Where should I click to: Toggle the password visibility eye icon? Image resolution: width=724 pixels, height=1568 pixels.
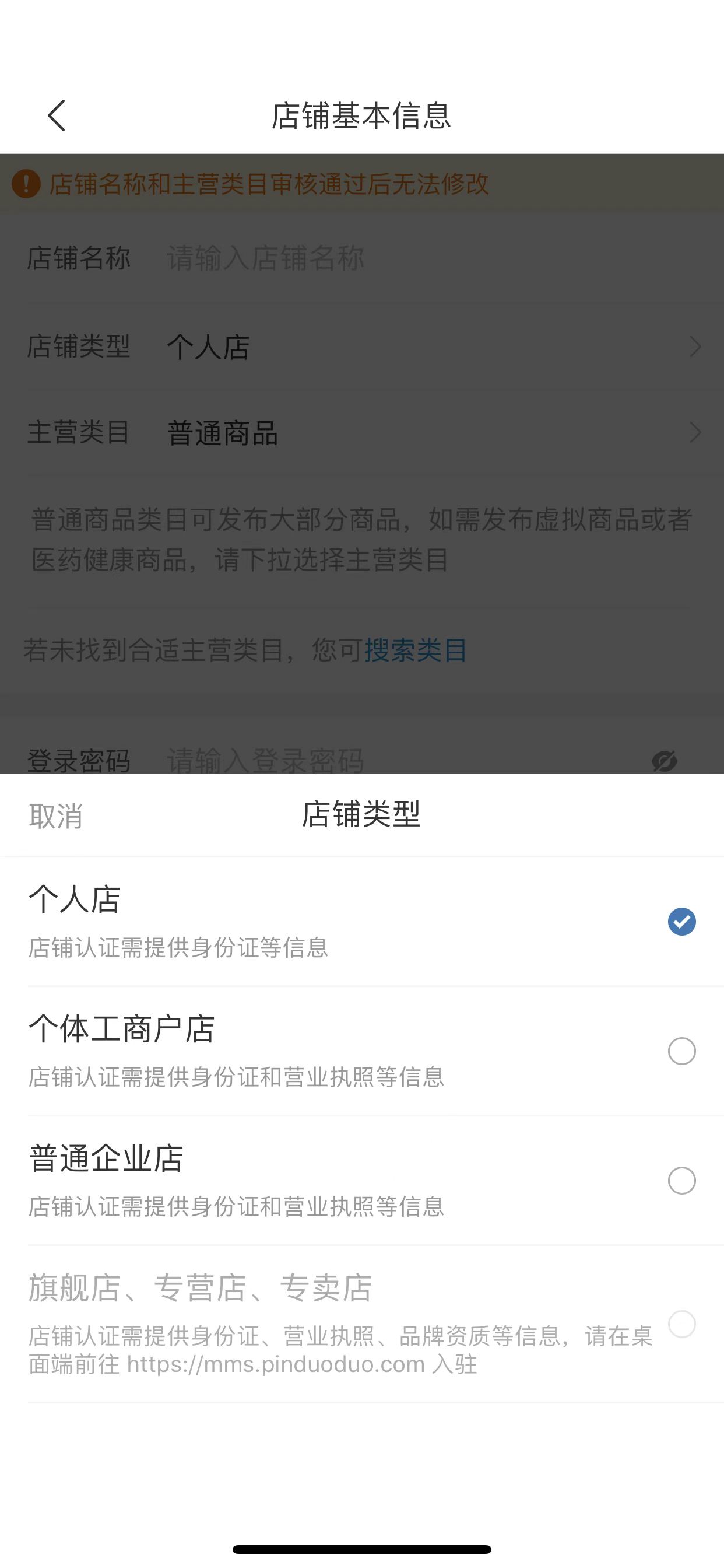pyautogui.click(x=665, y=761)
